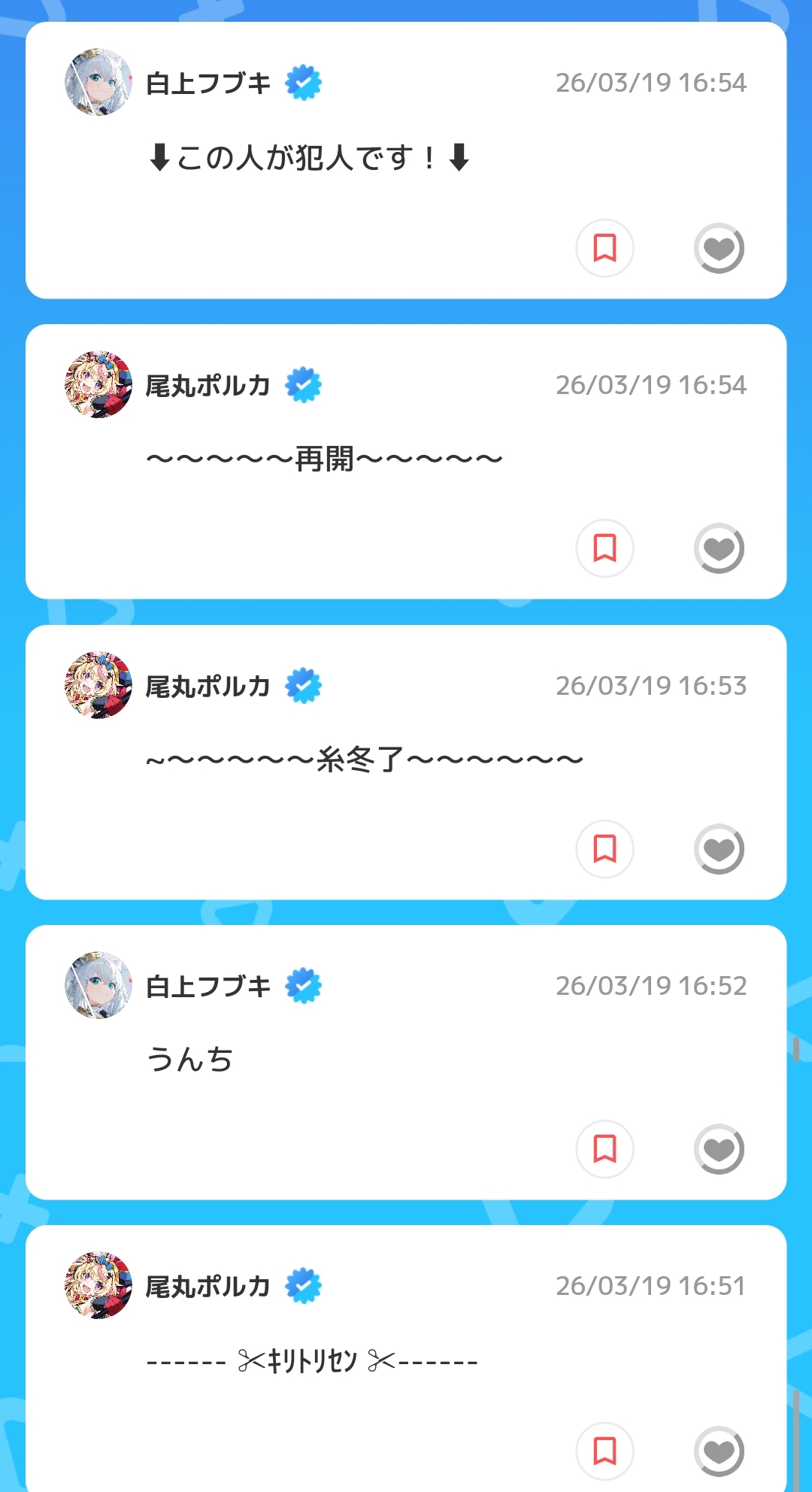Like Polka's 「糸冬了」 post

pyautogui.click(x=719, y=849)
